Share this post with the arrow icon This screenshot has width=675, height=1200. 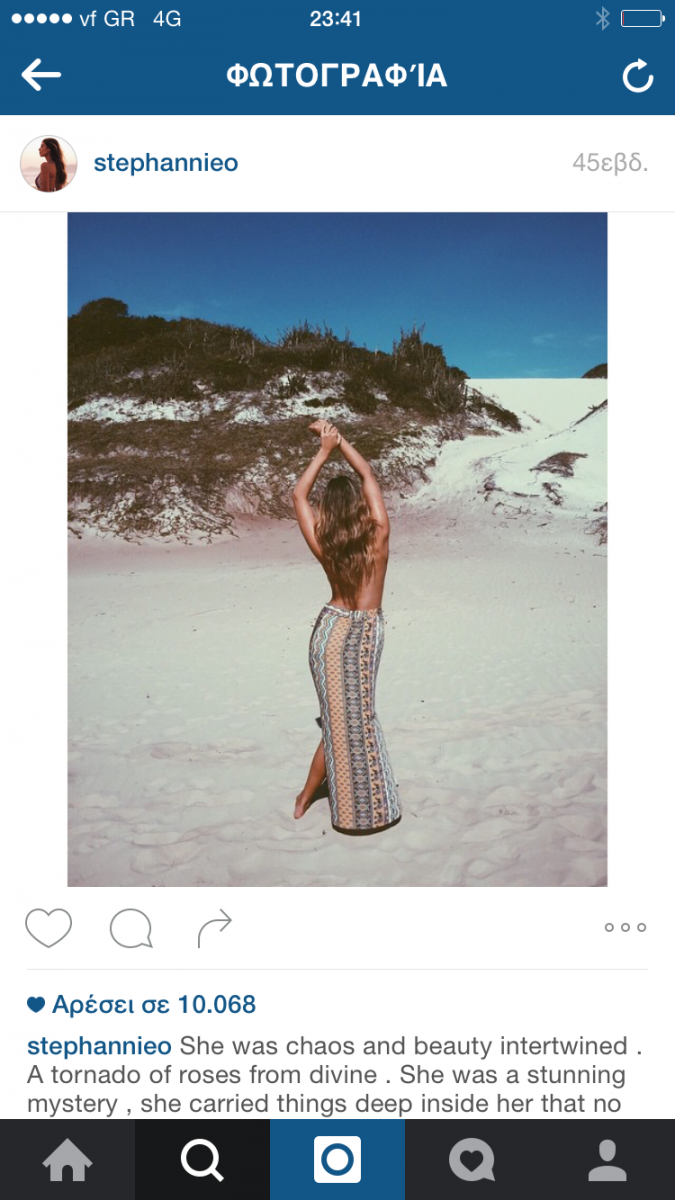pyautogui.click(x=214, y=928)
